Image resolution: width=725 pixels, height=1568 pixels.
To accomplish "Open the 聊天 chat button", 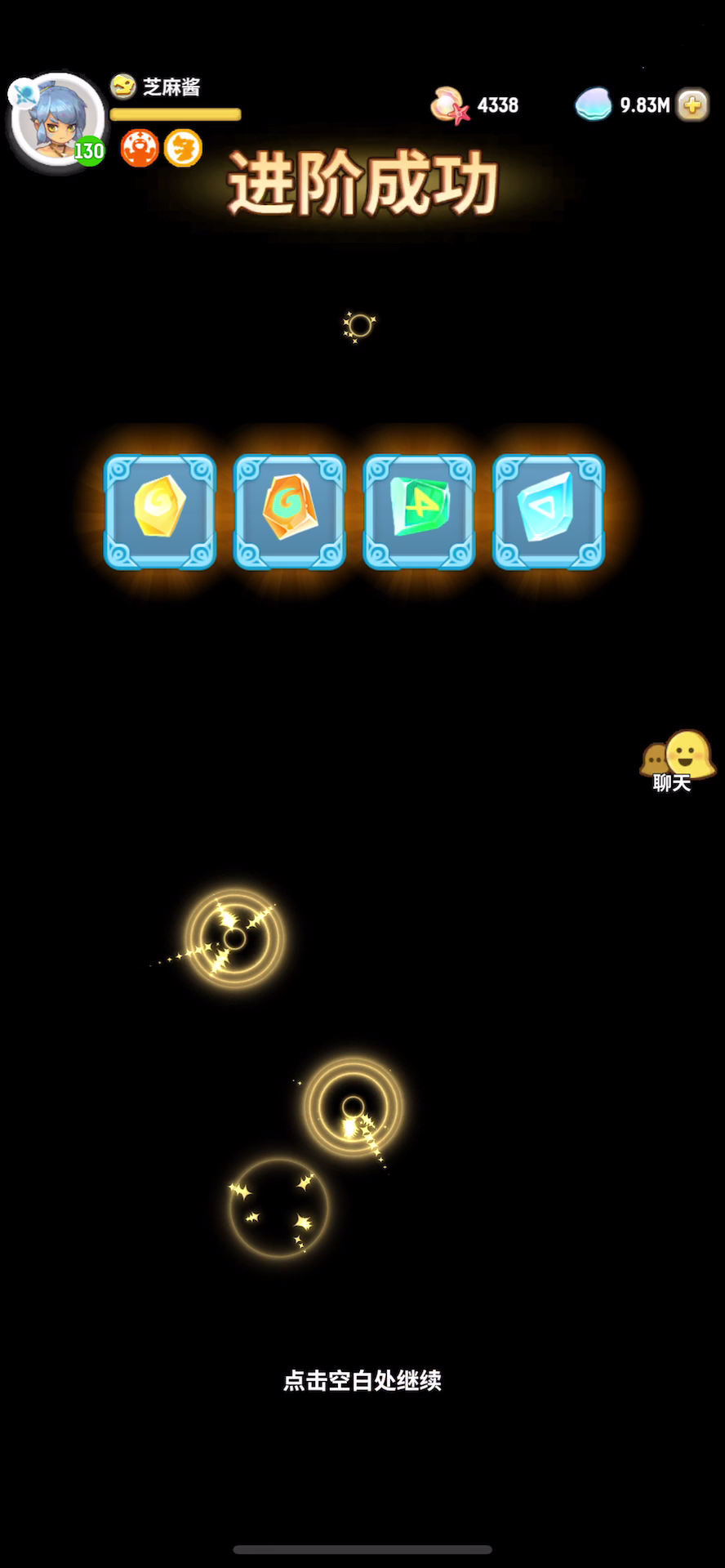I will point(677,761).
